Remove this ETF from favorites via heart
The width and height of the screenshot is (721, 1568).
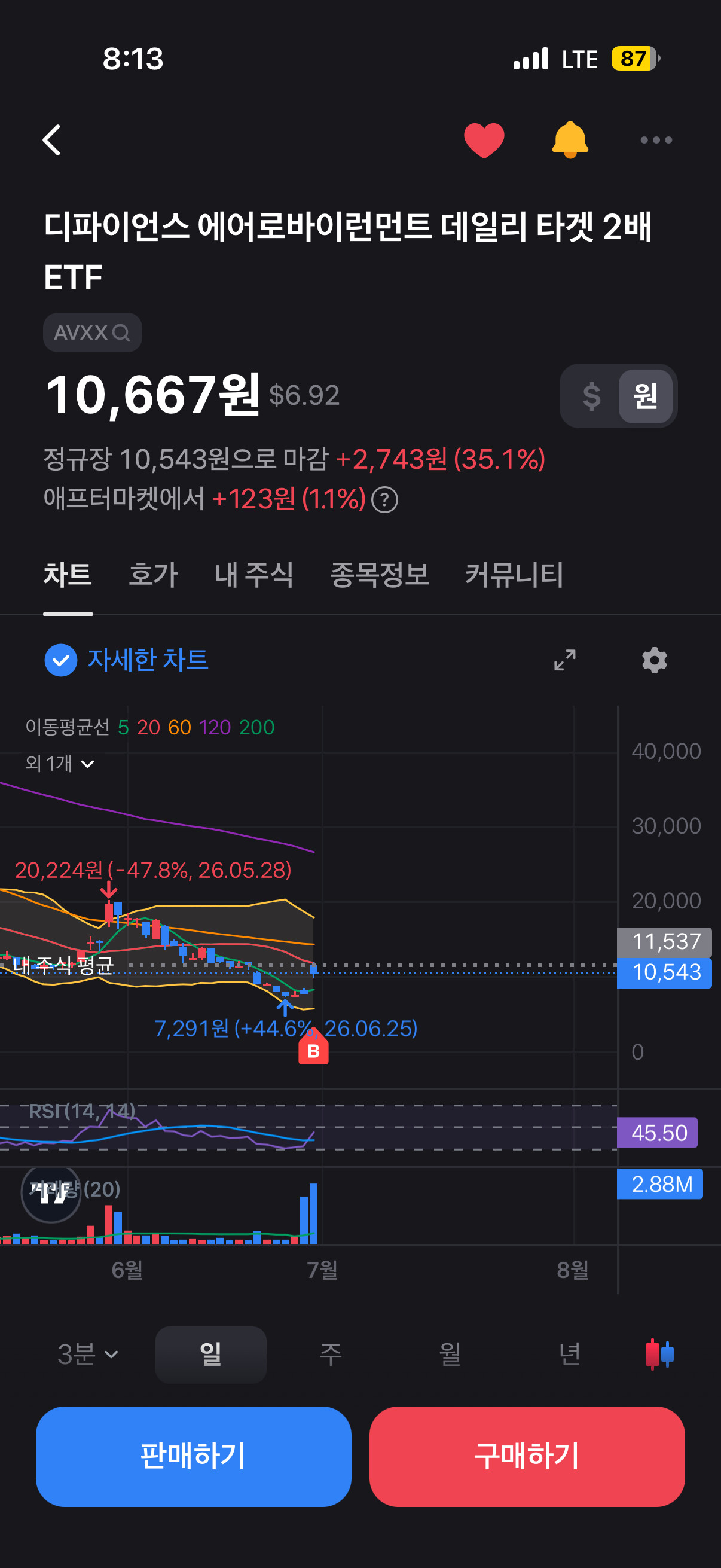484,140
